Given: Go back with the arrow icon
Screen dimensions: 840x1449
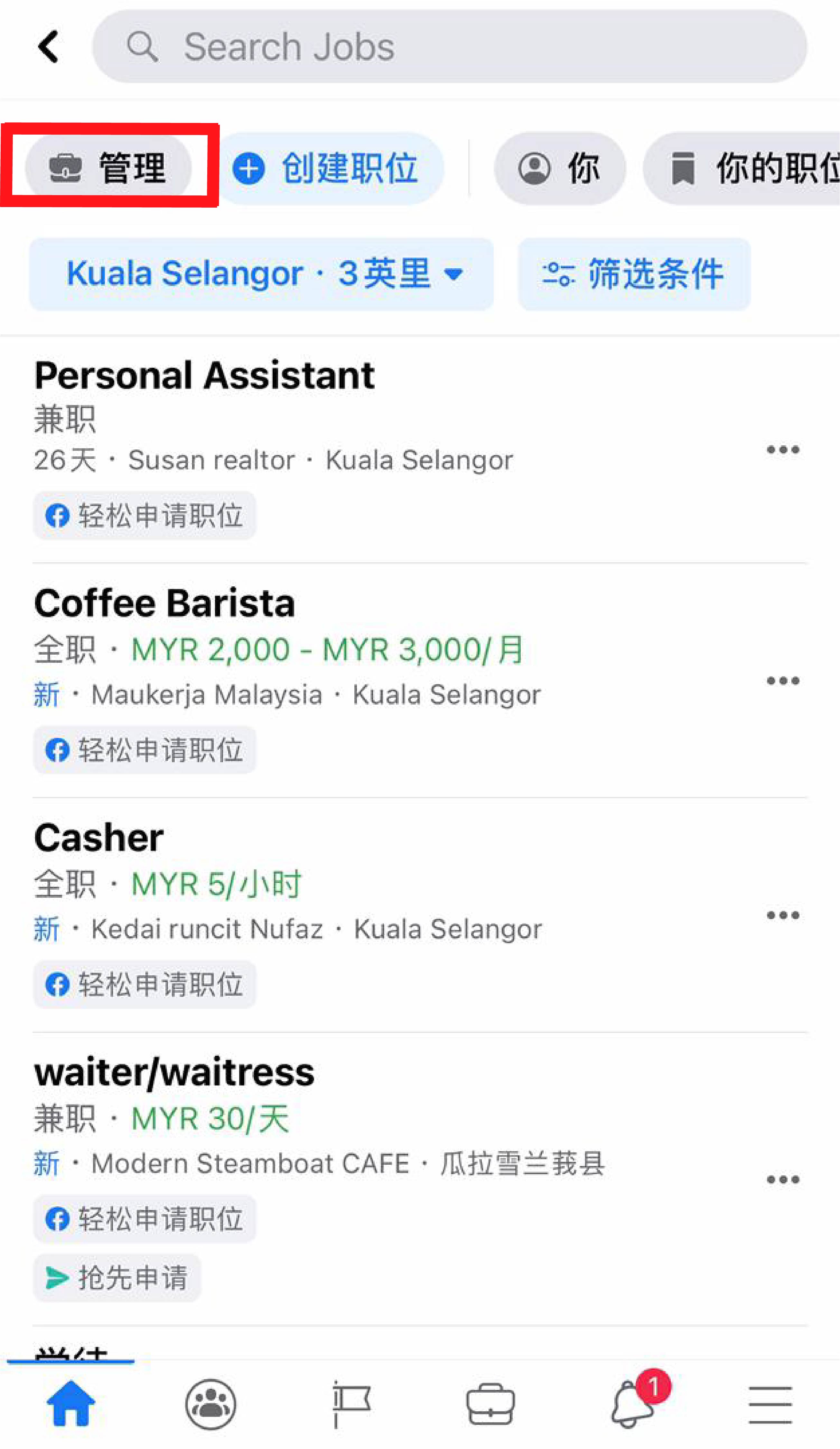Looking at the screenshot, I should pos(49,47).
